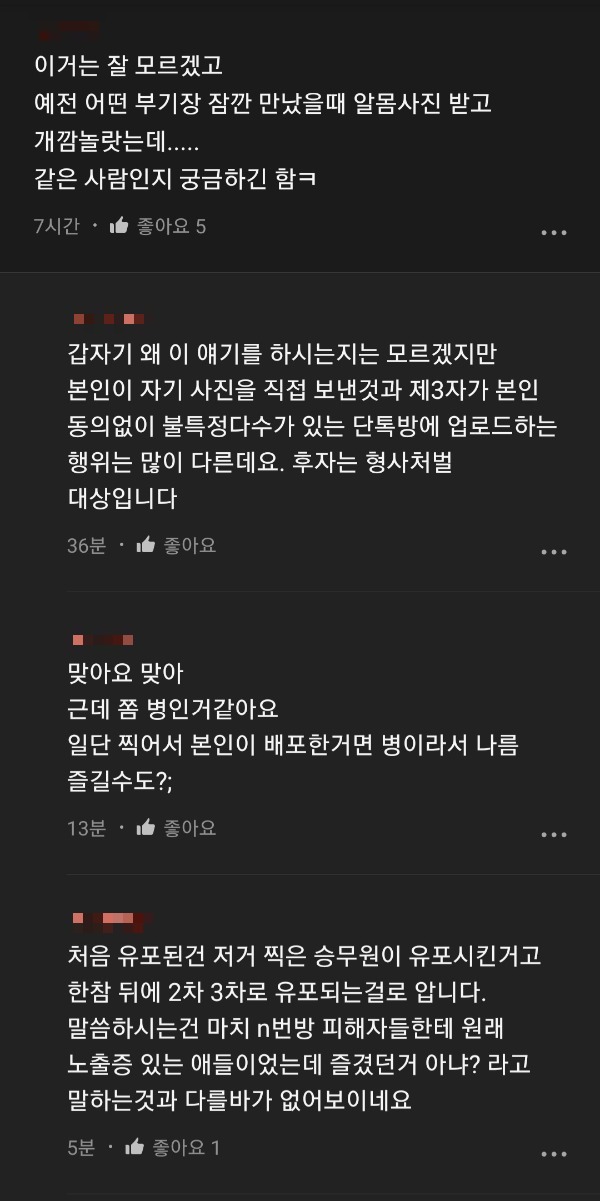This screenshot has width=600, height=1201.
Task: Open the overflow menu on the 13분 reply
Action: (554, 834)
